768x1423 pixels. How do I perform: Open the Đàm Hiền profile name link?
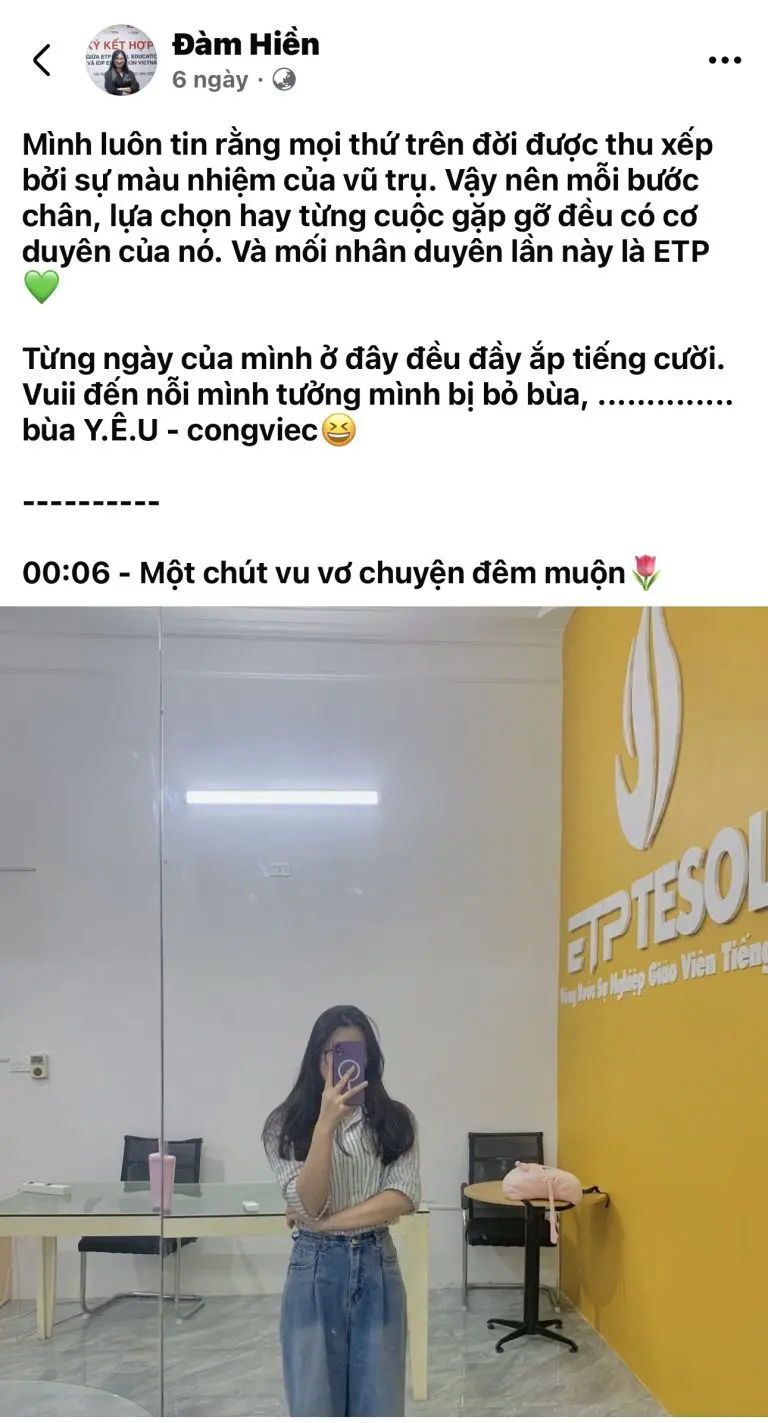245,44
